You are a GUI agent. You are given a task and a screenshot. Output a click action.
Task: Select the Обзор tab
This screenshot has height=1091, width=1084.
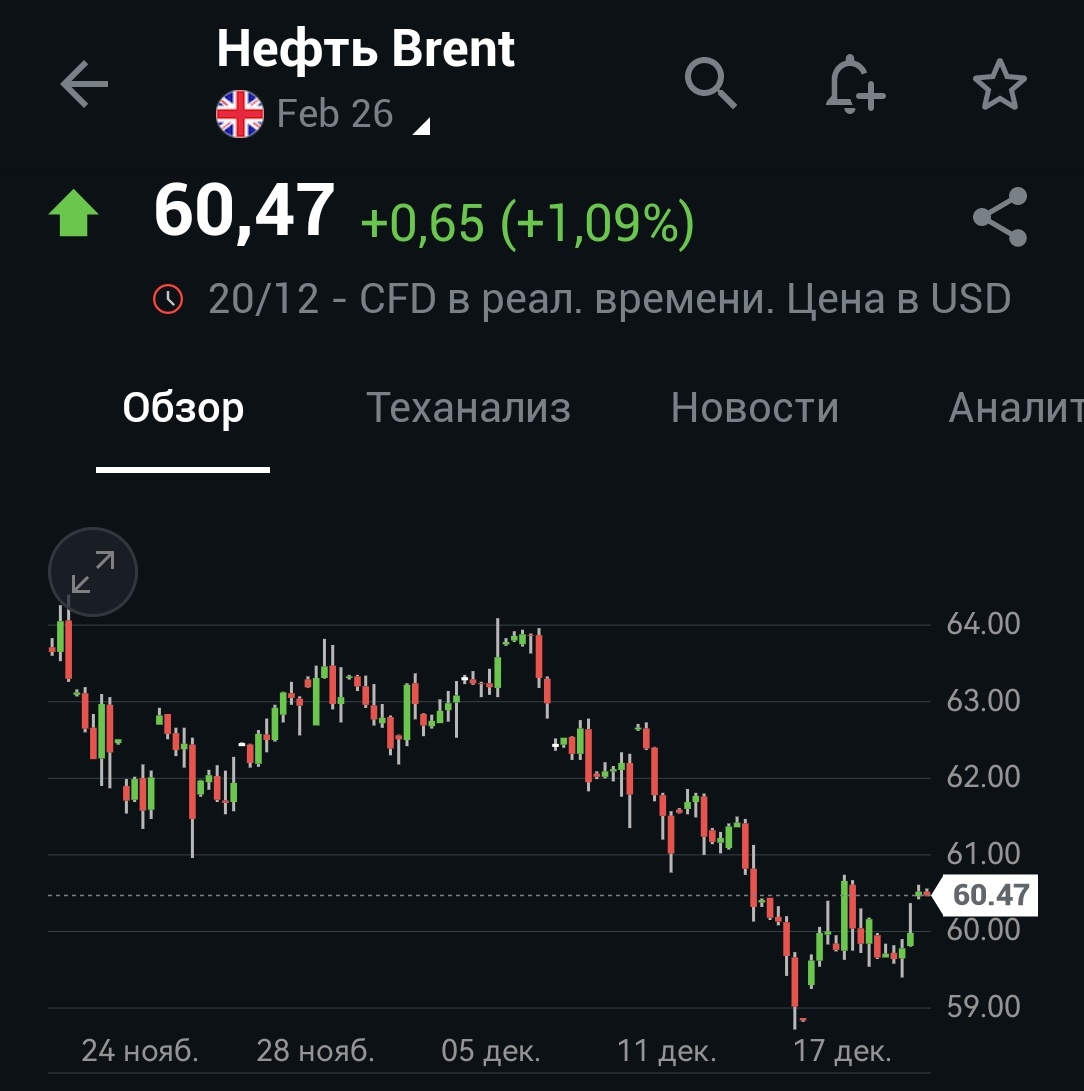coord(183,408)
